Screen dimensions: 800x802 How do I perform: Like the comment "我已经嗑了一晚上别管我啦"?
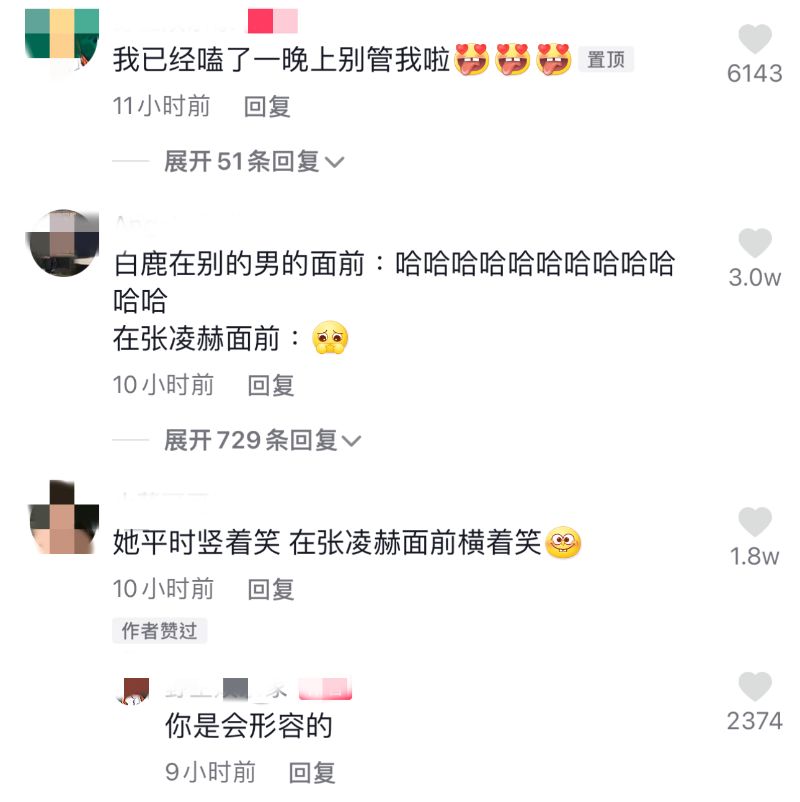pos(755,40)
